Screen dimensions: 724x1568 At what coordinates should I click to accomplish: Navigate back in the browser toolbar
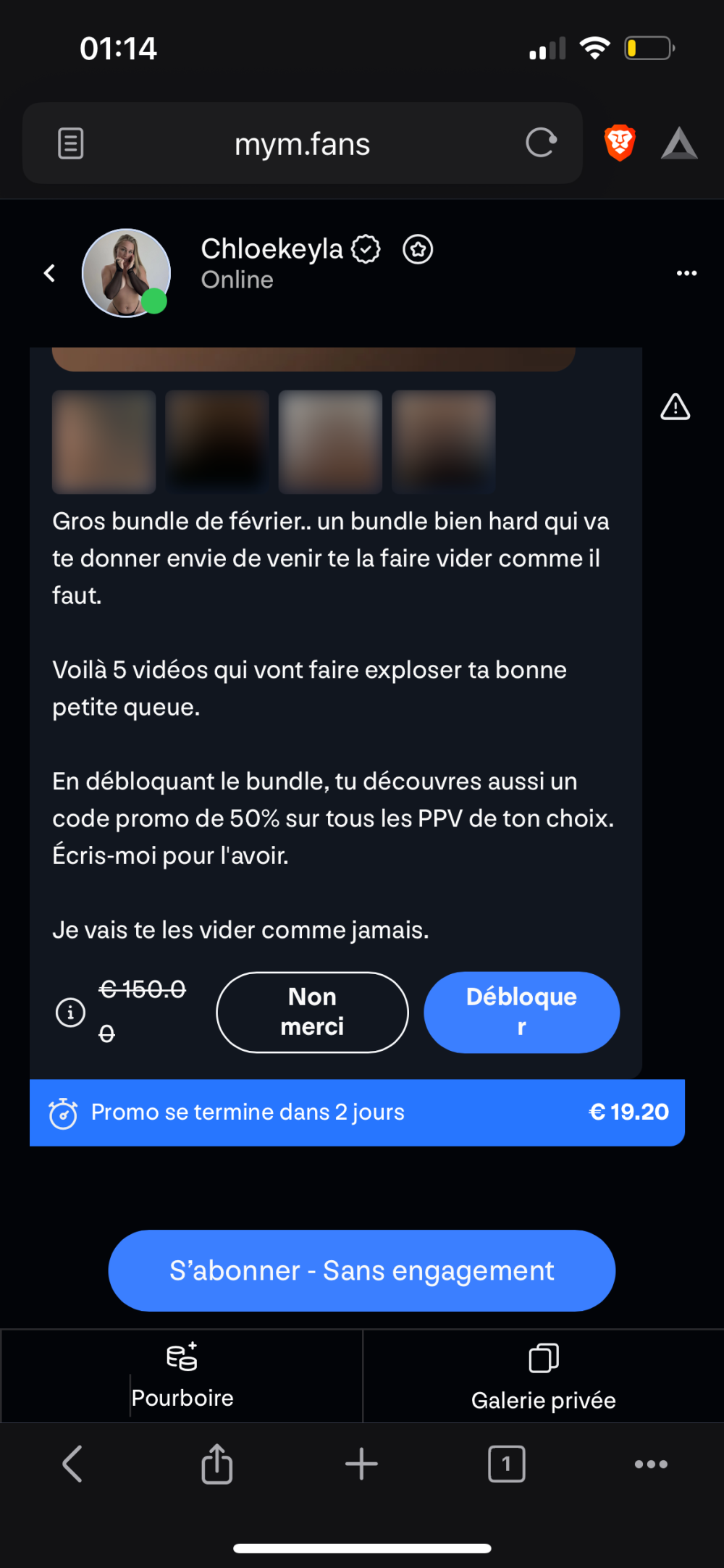pos(72,1464)
